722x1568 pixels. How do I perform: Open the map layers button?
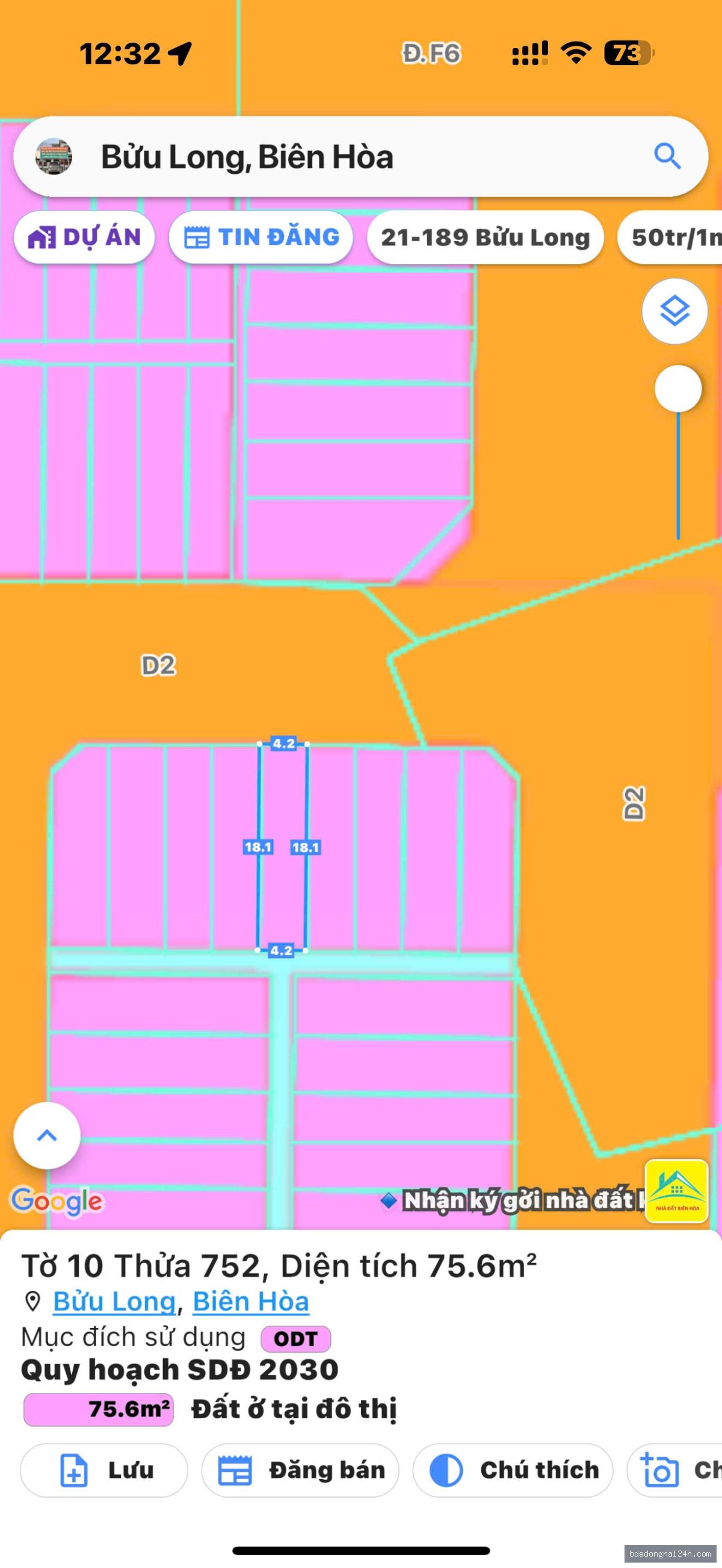[x=674, y=311]
